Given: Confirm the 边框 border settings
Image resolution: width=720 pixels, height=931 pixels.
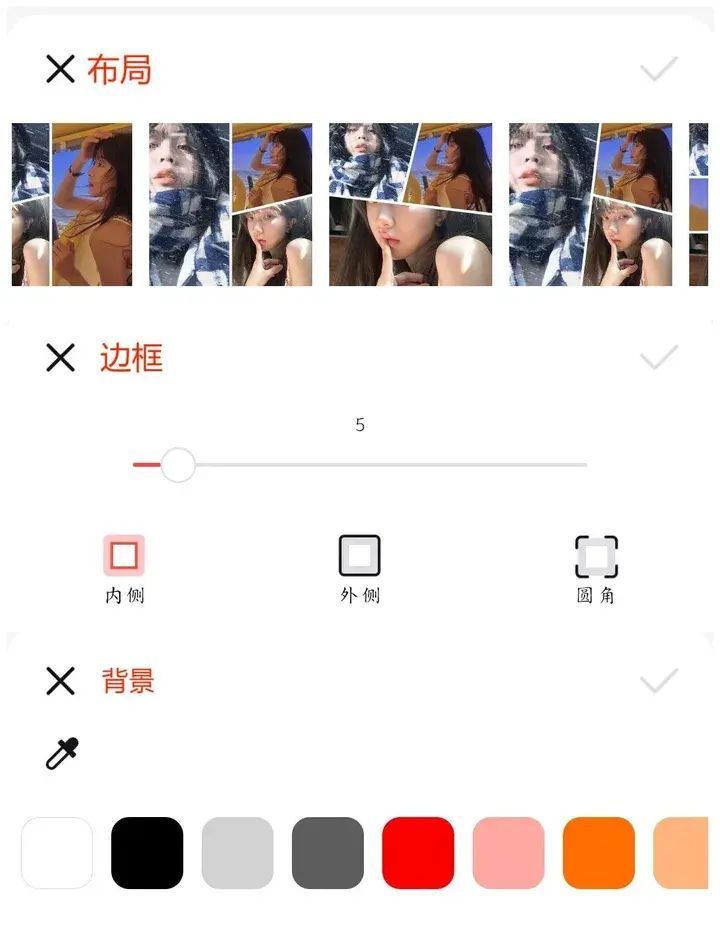Looking at the screenshot, I should 658,357.
